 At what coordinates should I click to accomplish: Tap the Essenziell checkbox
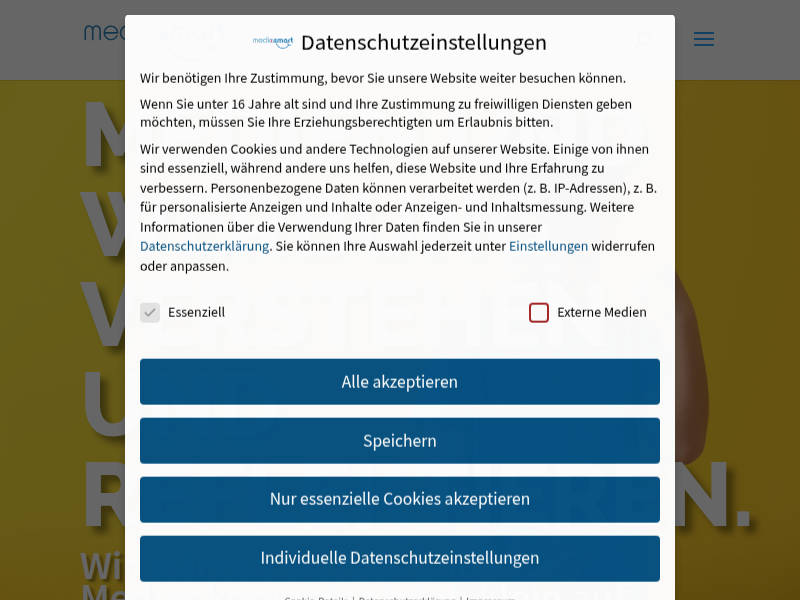click(150, 312)
